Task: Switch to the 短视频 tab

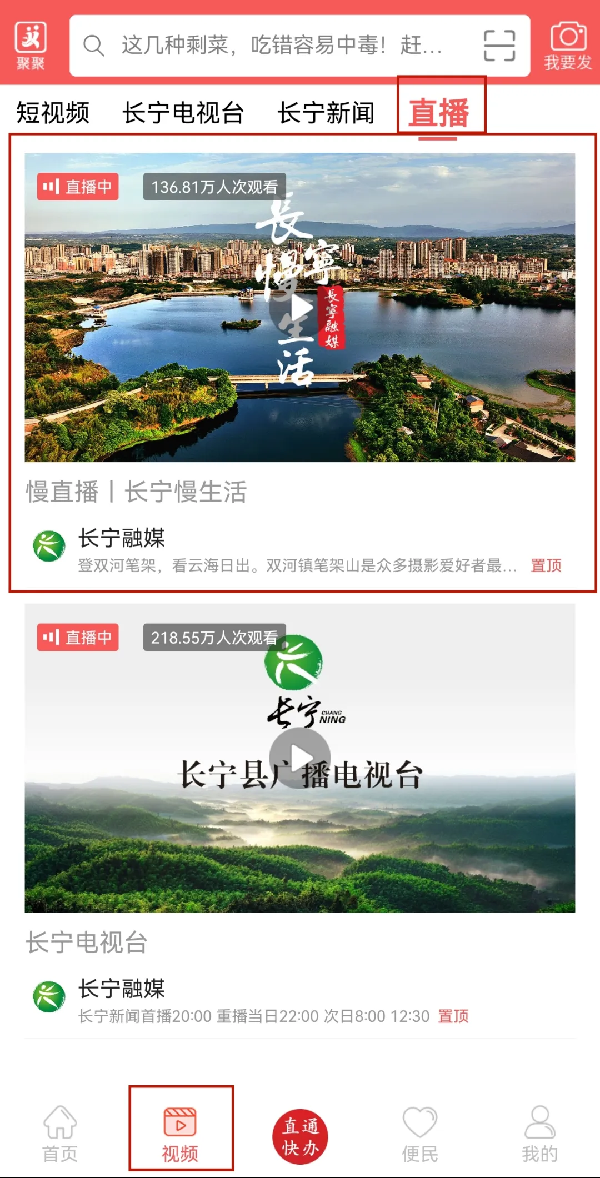Action: [53, 113]
